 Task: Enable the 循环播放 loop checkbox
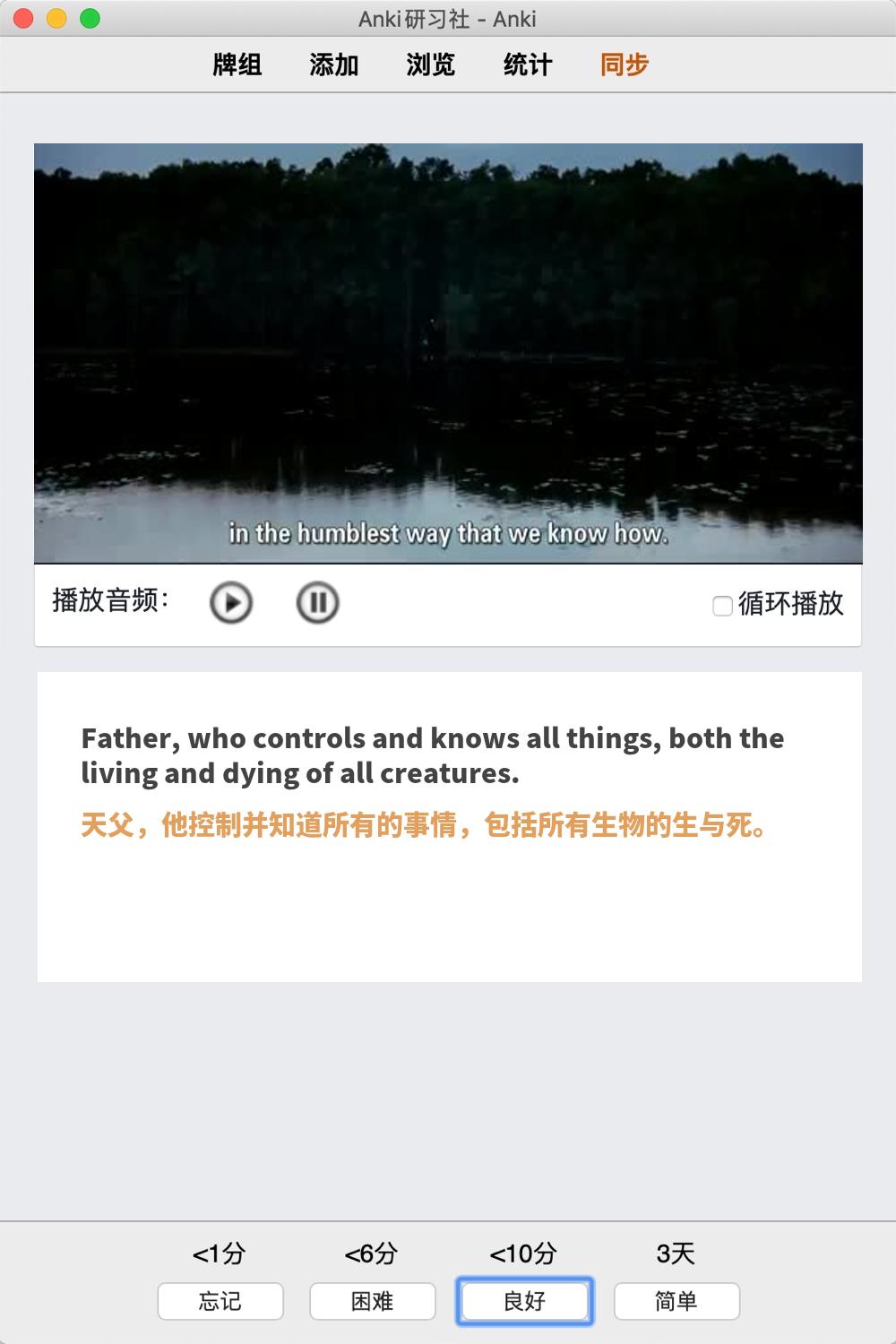tap(722, 607)
